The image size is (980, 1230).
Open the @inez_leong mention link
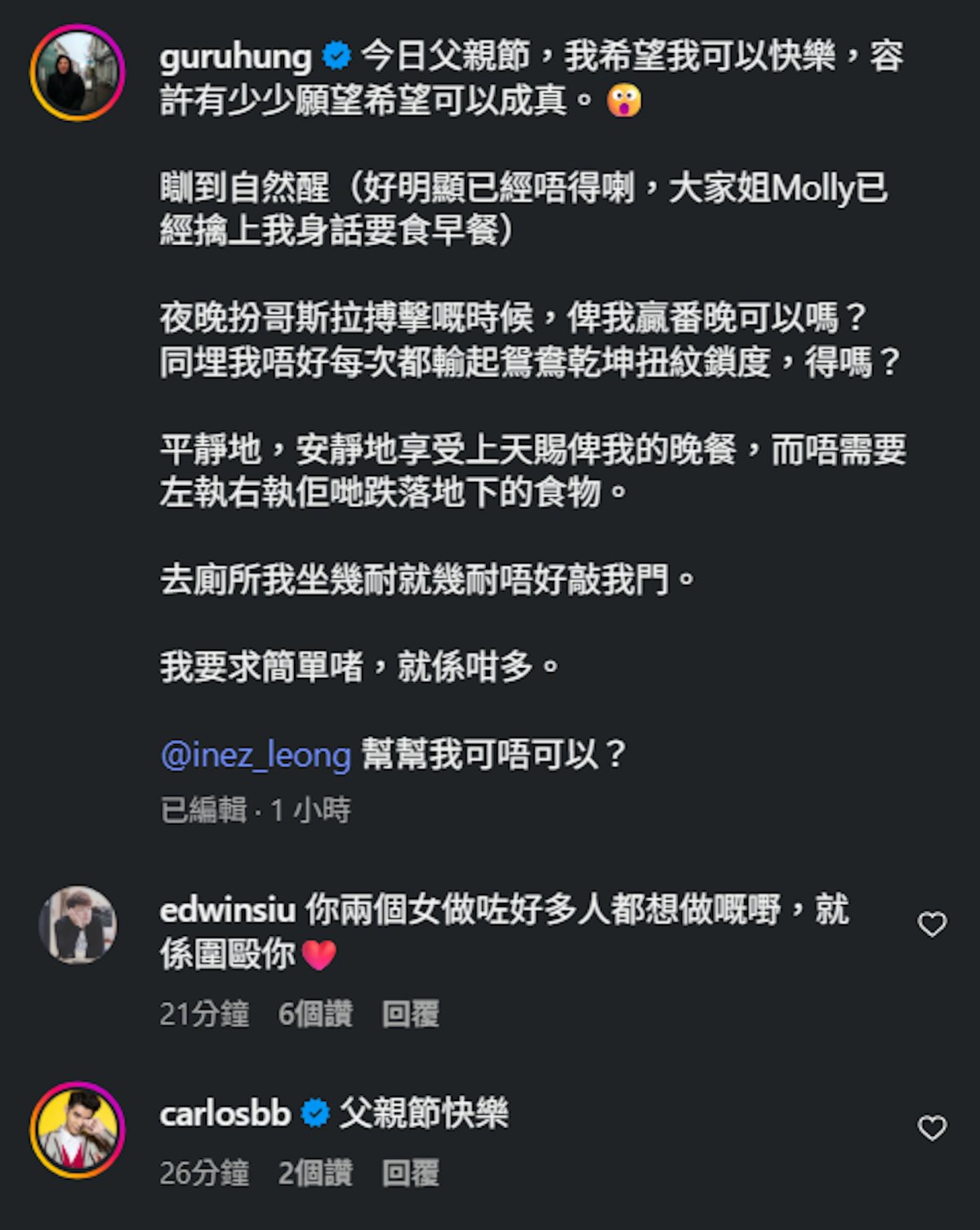256,754
